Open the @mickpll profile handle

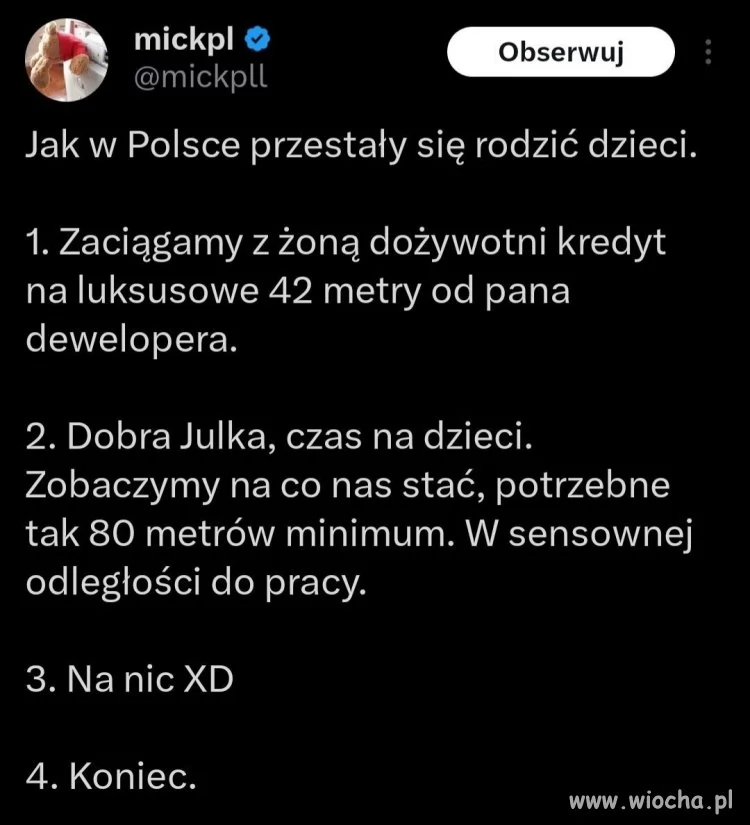click(x=200, y=77)
